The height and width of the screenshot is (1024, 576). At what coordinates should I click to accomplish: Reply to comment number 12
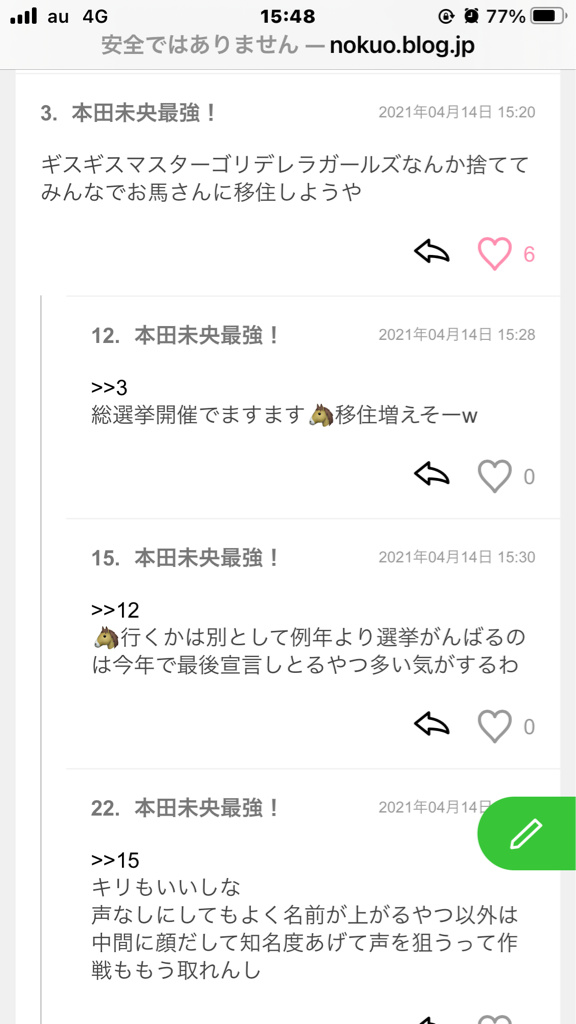tap(432, 475)
